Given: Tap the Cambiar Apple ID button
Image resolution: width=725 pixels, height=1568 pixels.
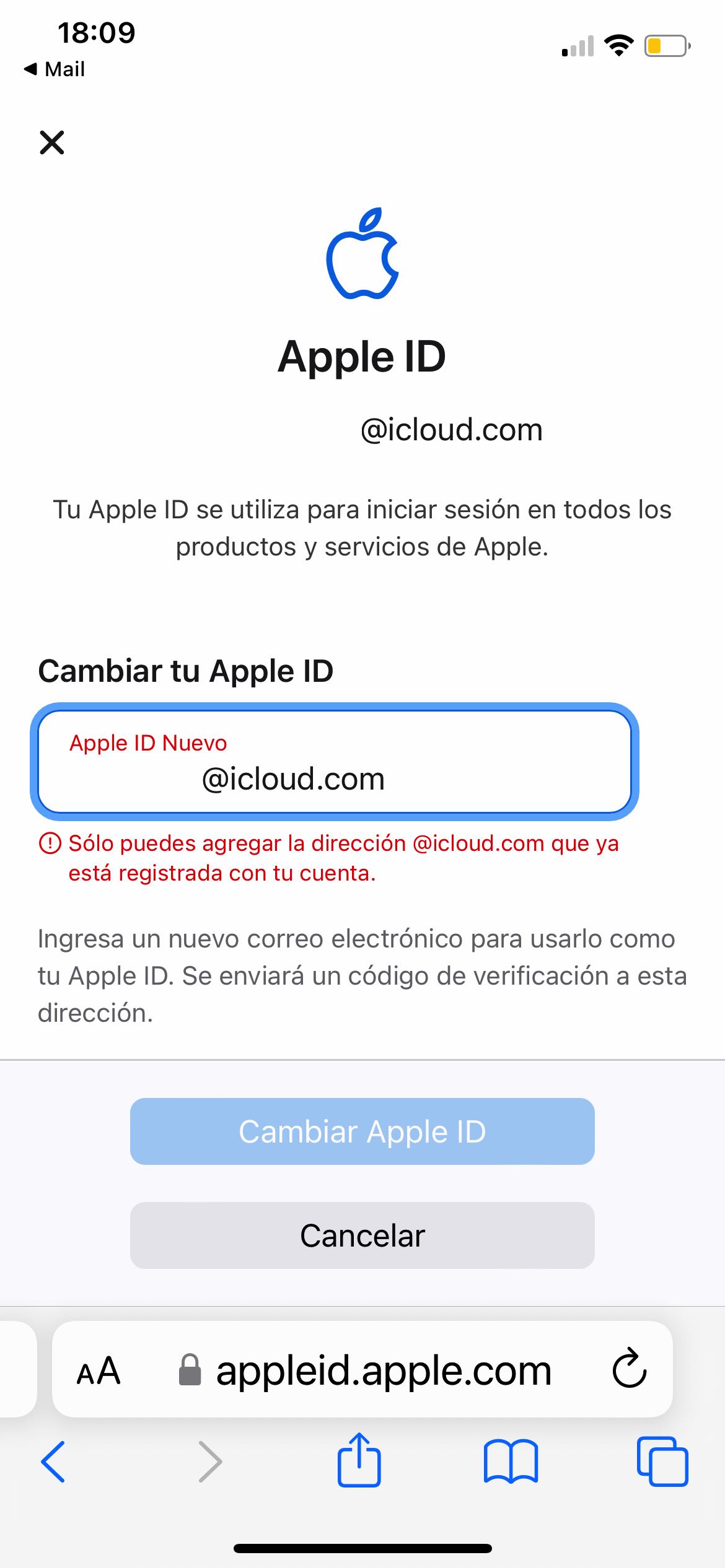Looking at the screenshot, I should click(x=362, y=1131).
